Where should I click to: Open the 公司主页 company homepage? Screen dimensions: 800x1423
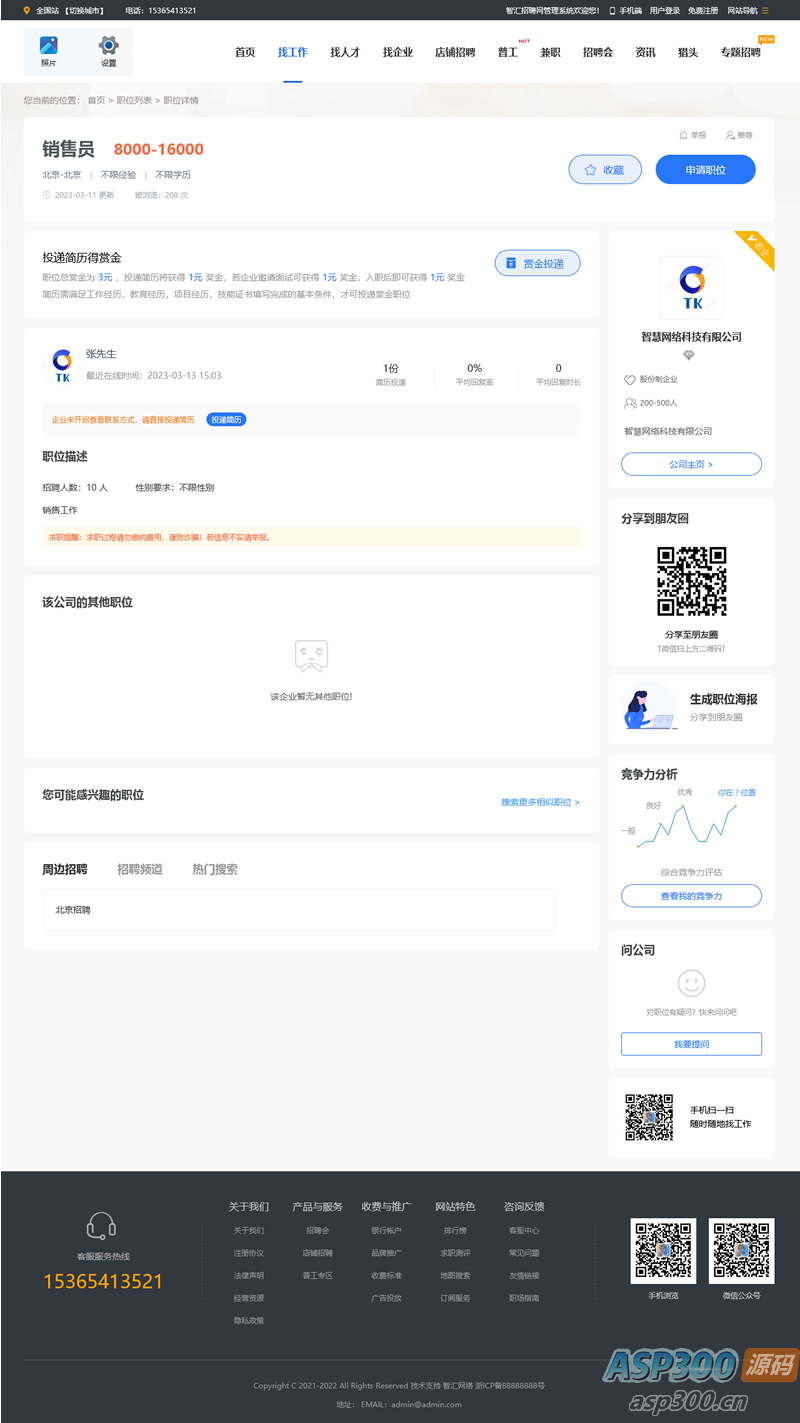691,464
